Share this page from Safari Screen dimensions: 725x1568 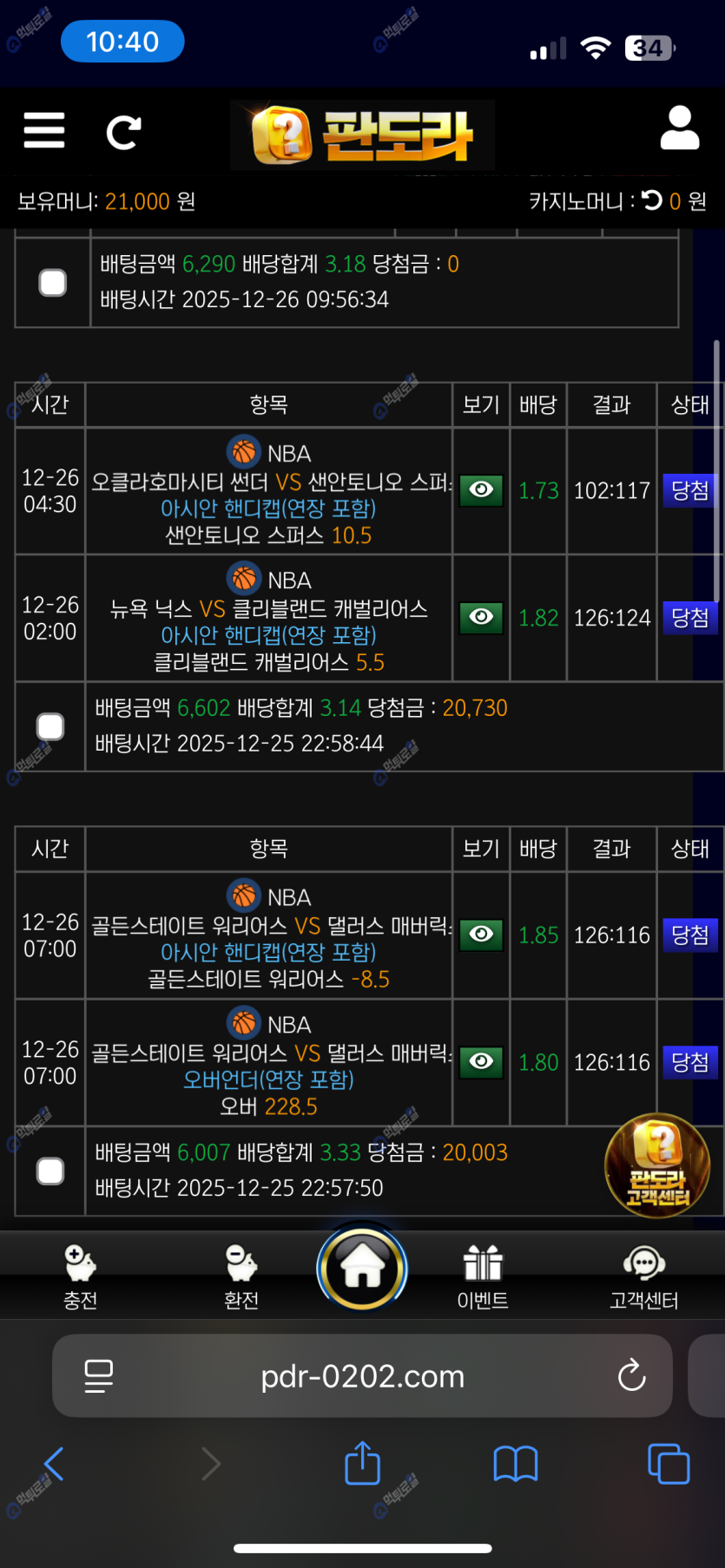click(x=362, y=1464)
